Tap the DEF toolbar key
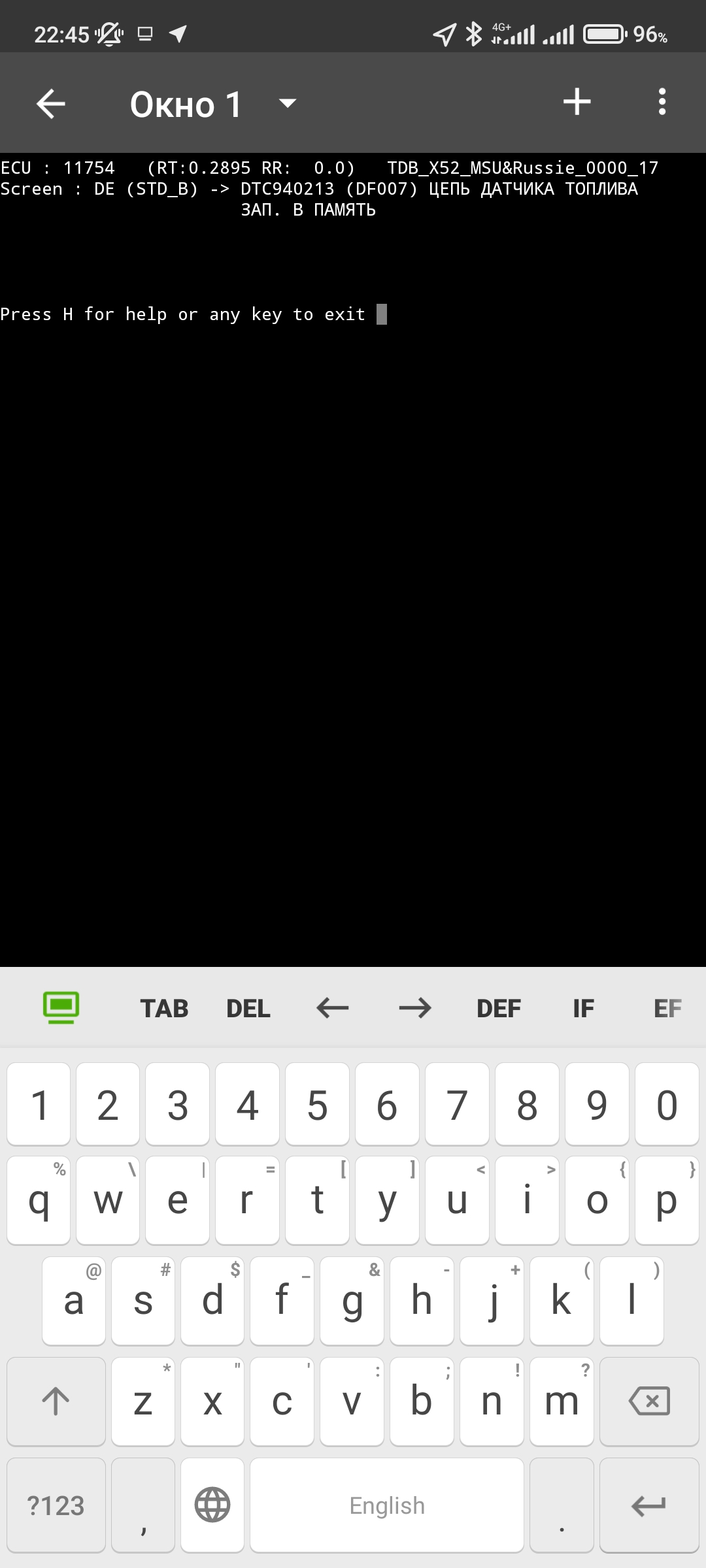The image size is (706, 1568). click(x=499, y=1009)
